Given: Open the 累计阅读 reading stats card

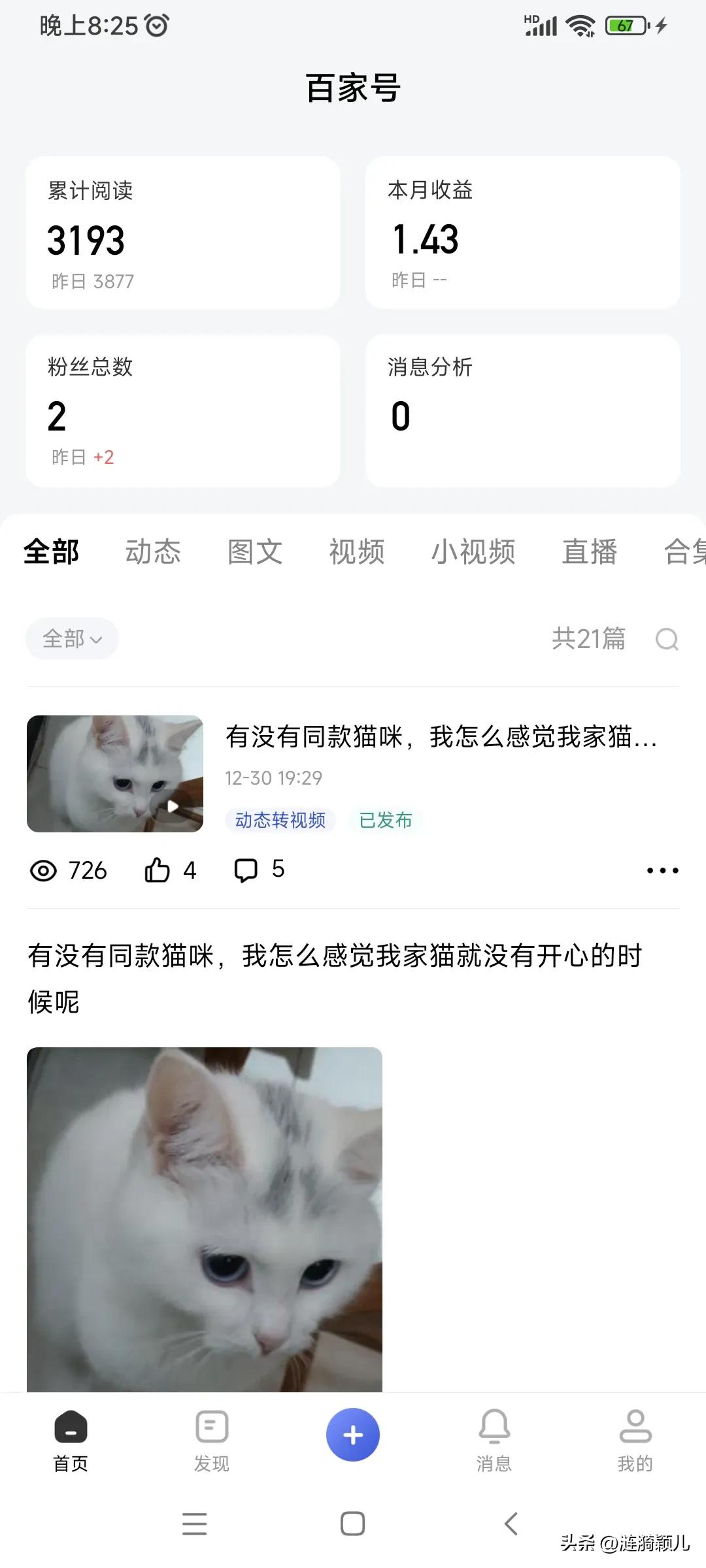Looking at the screenshot, I should tap(183, 232).
